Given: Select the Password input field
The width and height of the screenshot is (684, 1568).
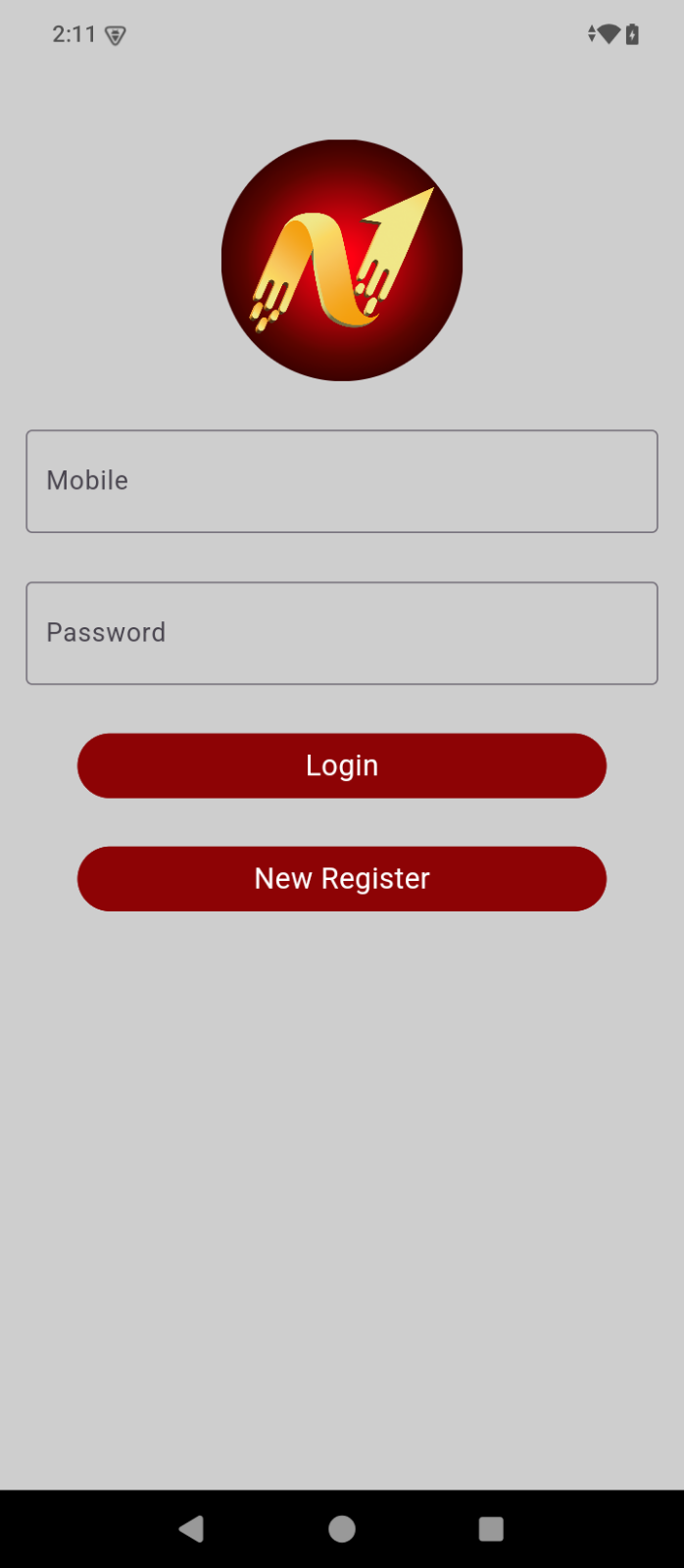Looking at the screenshot, I should click(341, 633).
